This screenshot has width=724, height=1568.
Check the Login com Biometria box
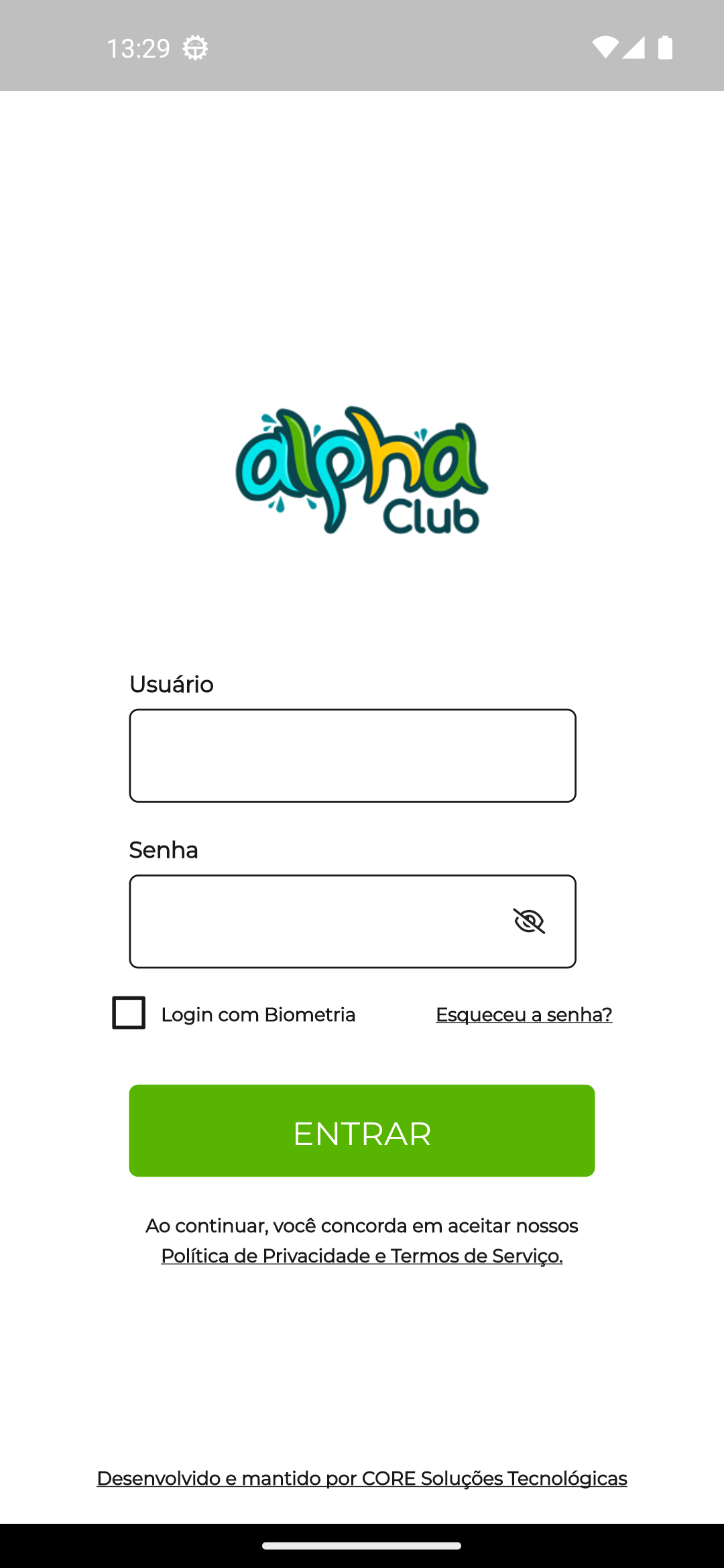(129, 1012)
